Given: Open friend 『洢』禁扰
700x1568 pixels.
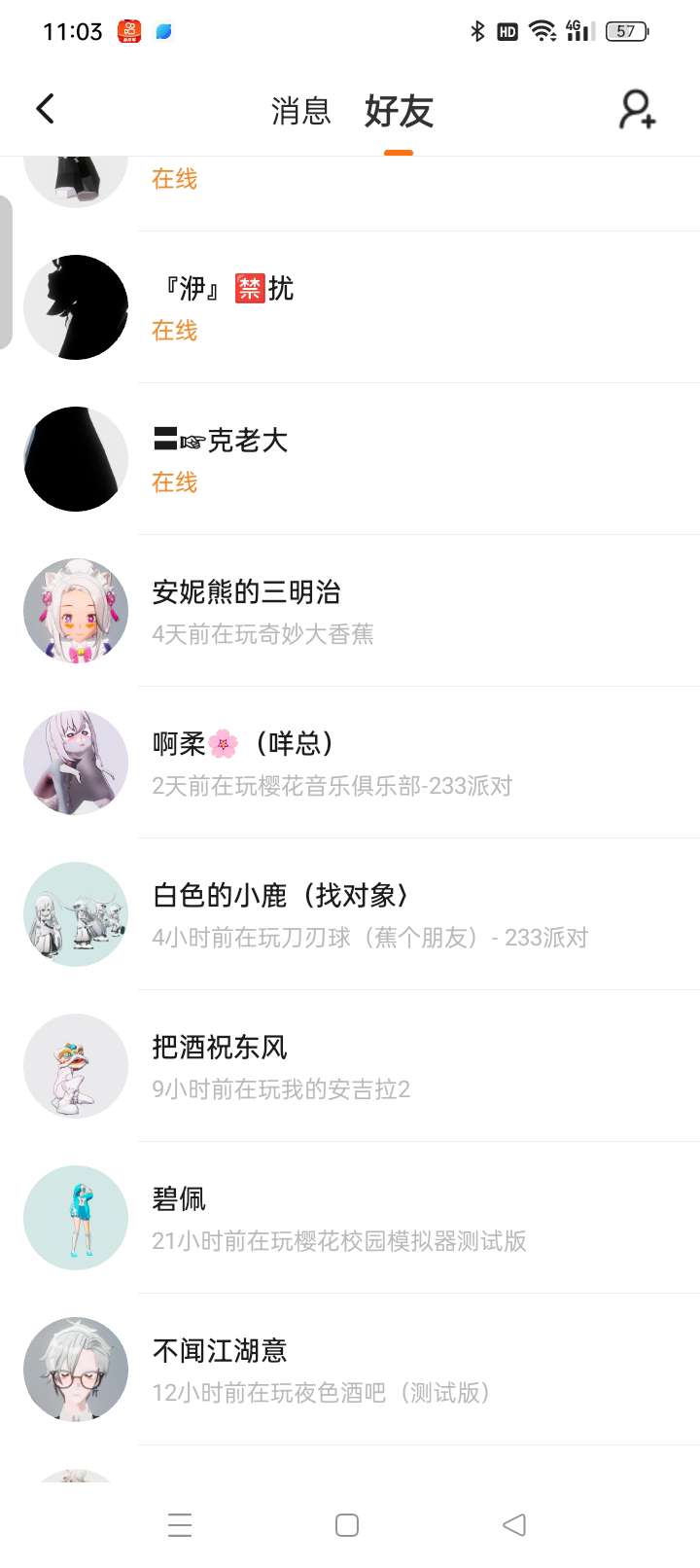Looking at the screenshot, I should click(x=350, y=307).
